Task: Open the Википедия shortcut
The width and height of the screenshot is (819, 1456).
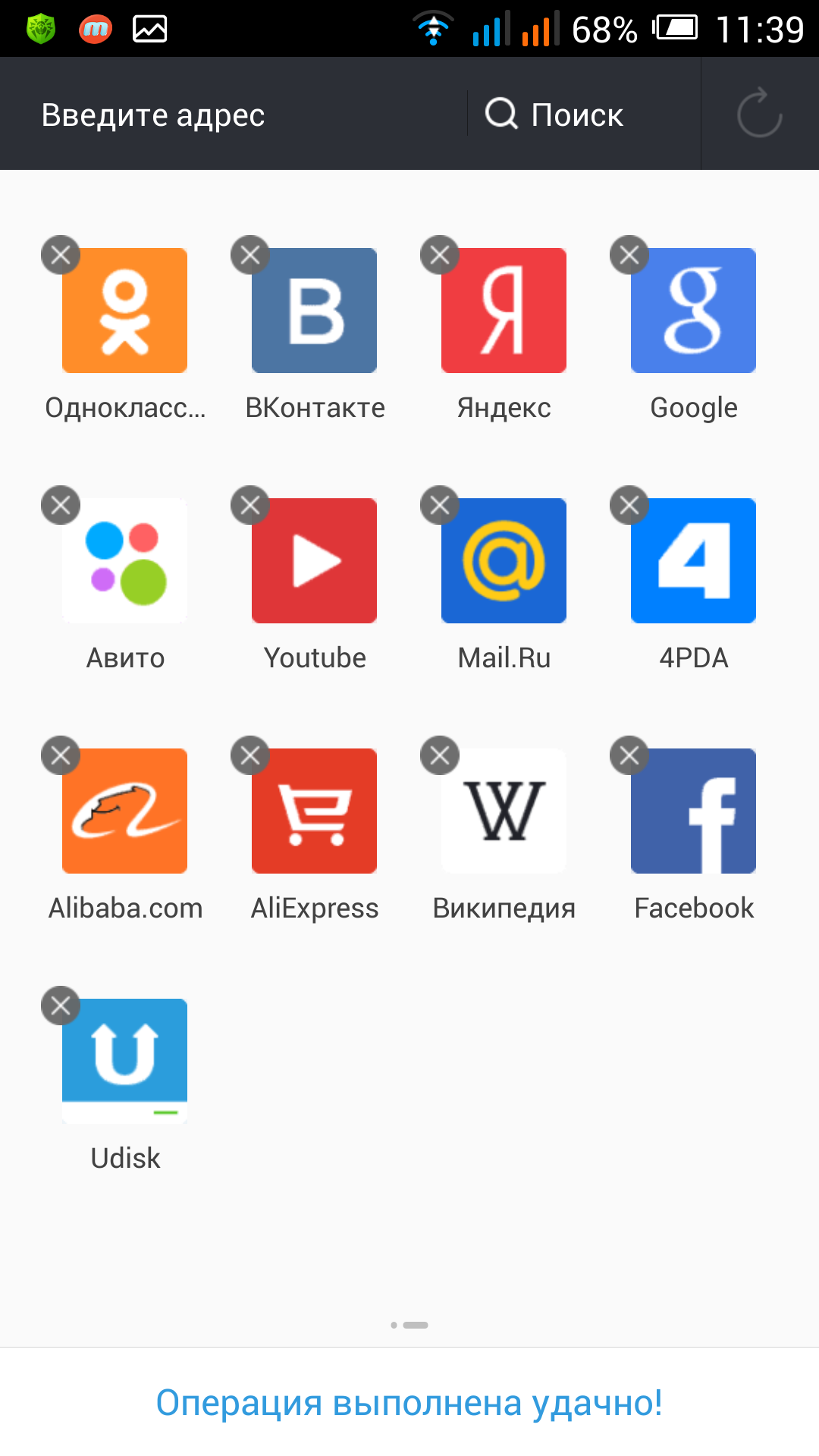Action: coord(504,812)
